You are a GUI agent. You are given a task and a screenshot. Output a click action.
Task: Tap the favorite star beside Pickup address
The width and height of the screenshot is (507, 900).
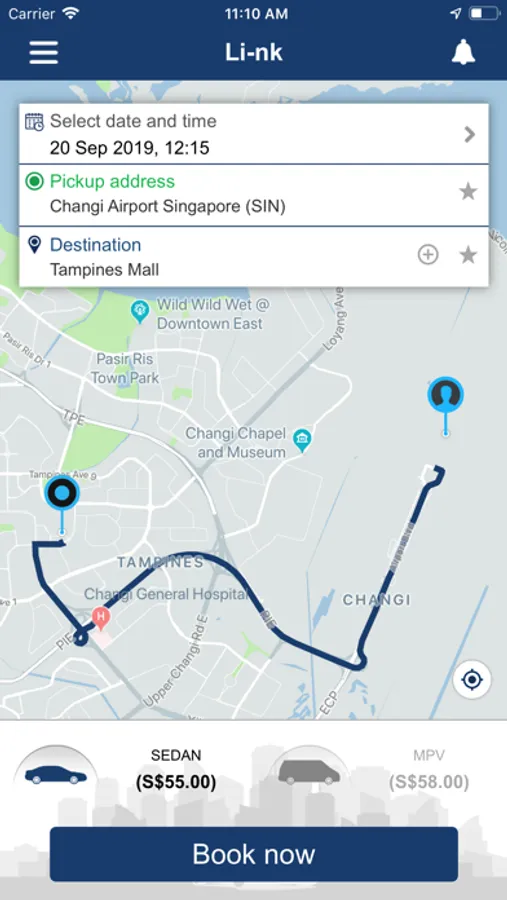[469, 192]
